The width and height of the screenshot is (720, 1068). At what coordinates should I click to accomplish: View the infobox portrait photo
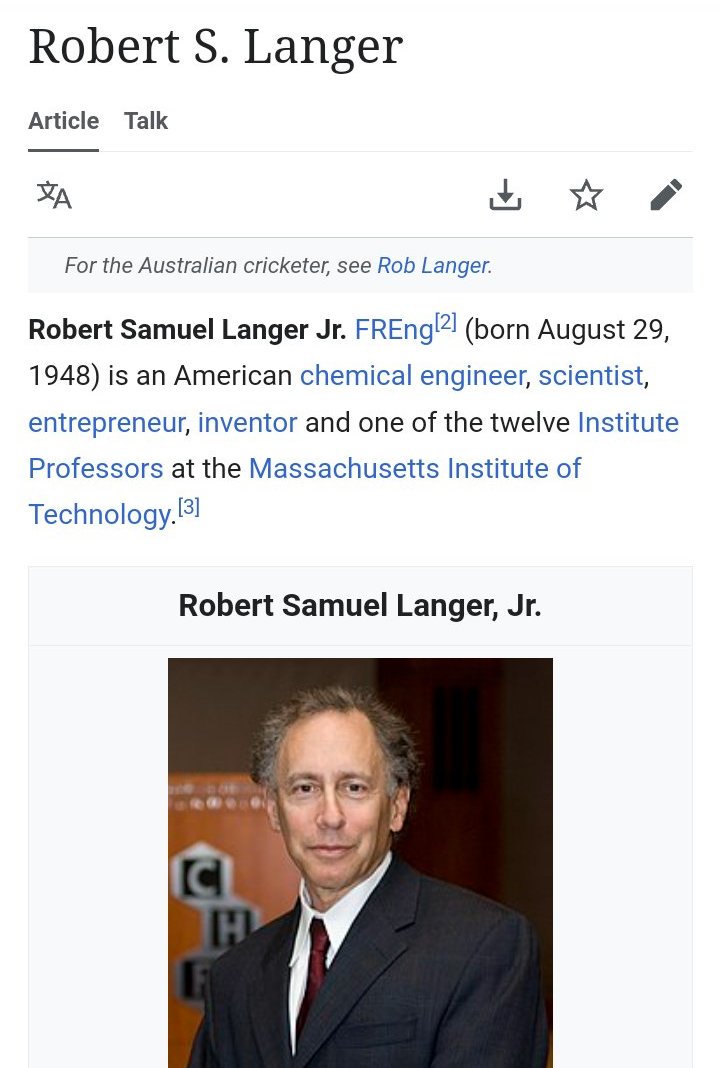click(x=360, y=860)
